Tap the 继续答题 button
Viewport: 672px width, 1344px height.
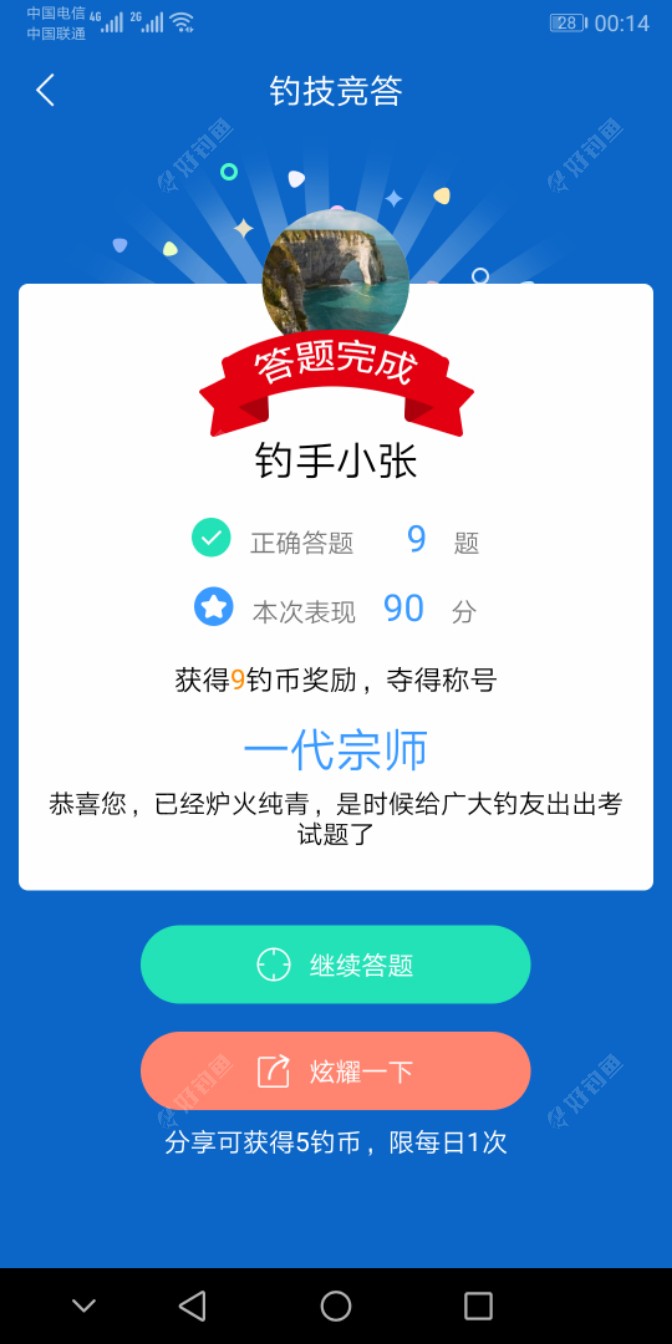335,965
